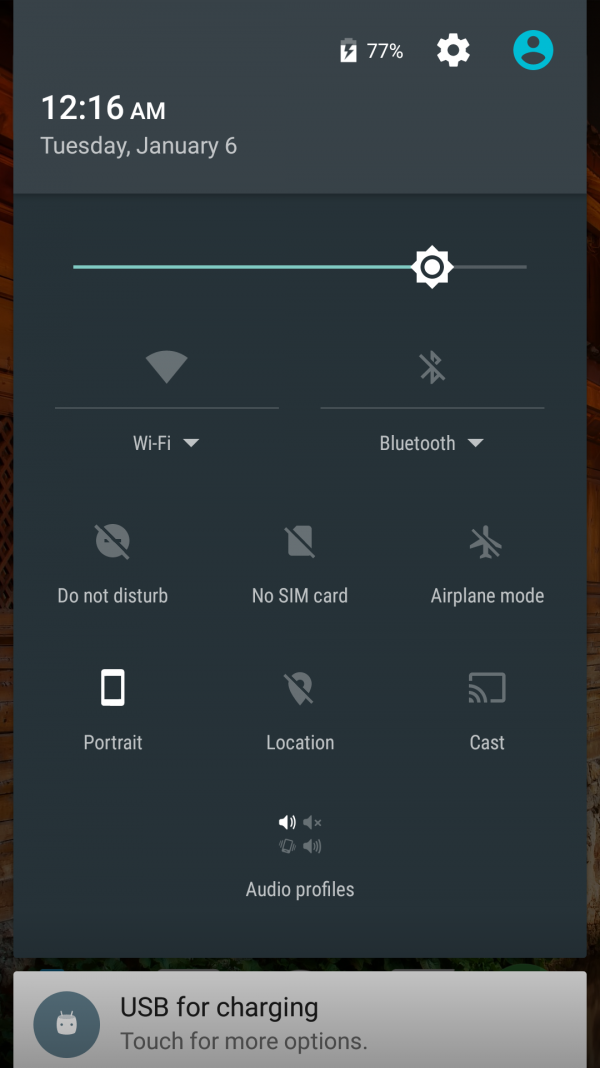Switch Audio profiles

click(x=300, y=855)
